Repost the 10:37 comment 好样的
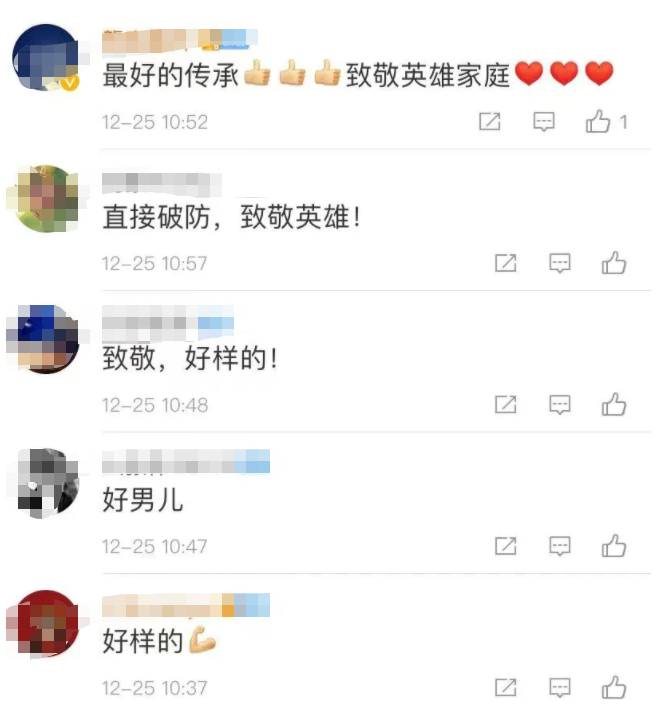 506,688
